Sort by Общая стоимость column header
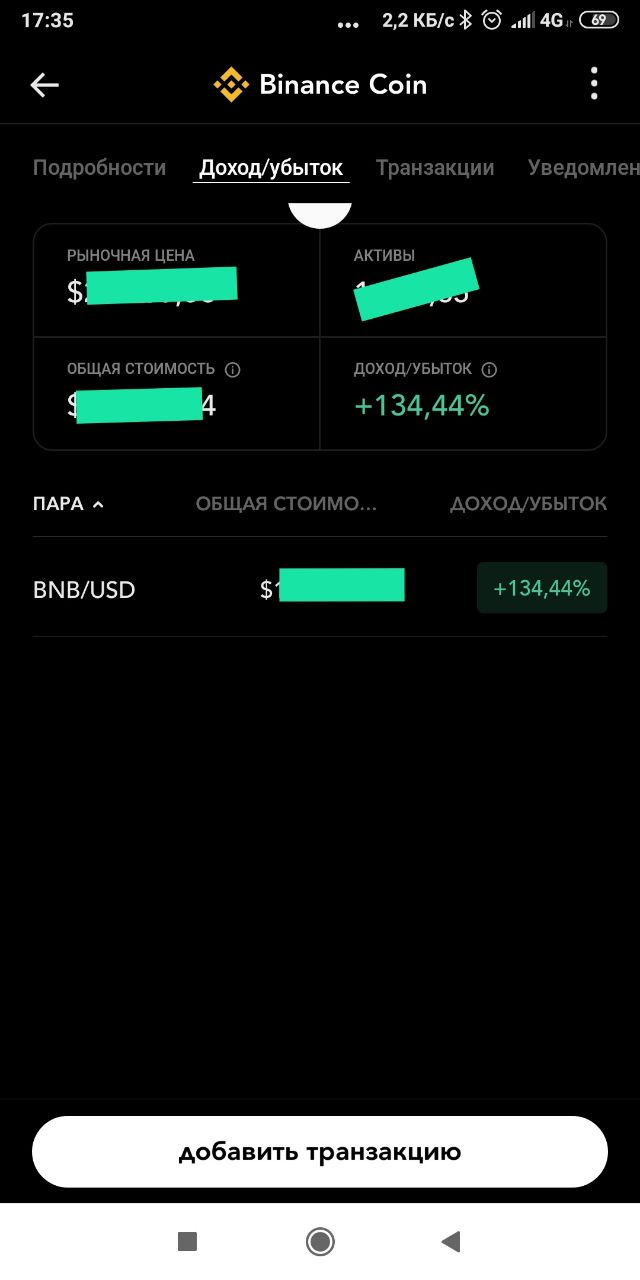The image size is (640, 1280). click(x=286, y=504)
